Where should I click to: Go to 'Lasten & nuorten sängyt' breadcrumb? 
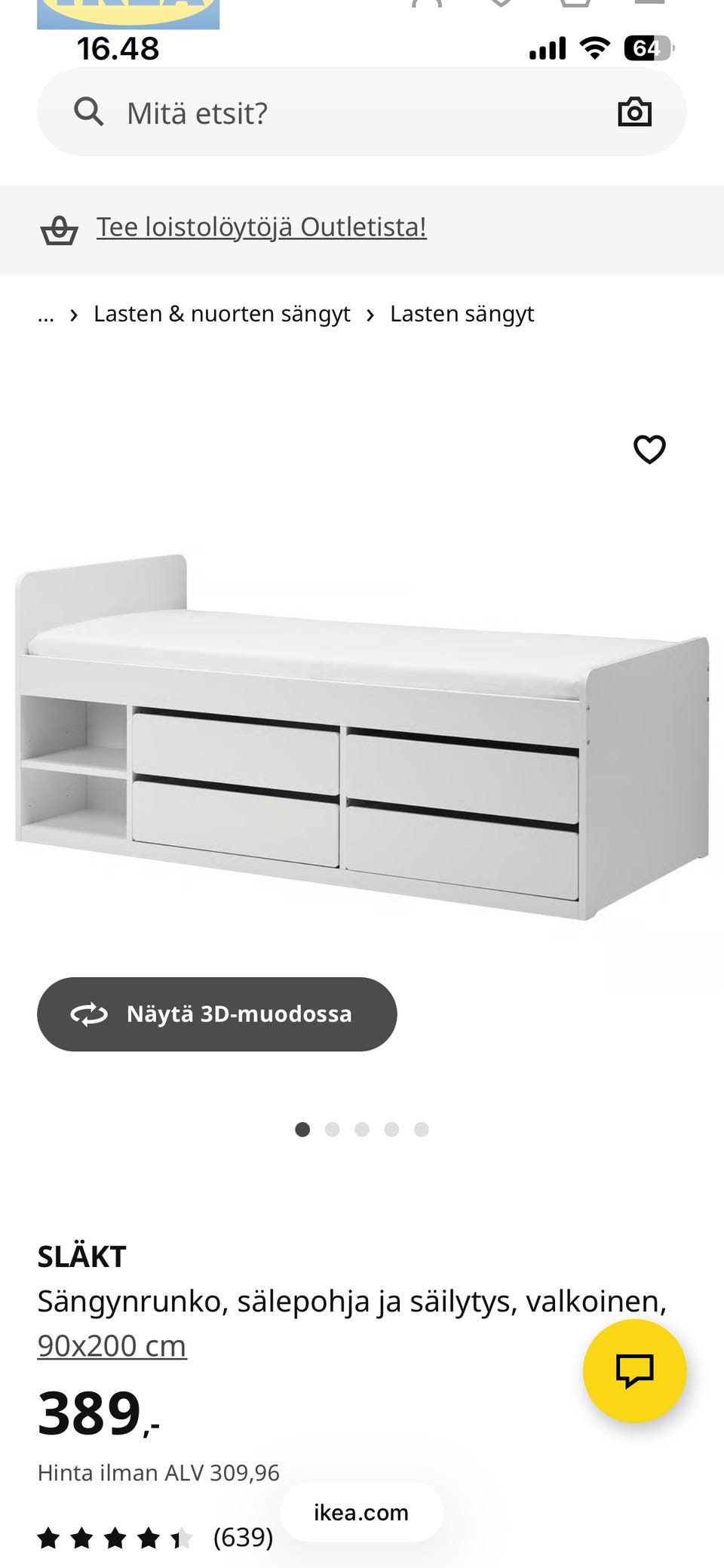click(x=222, y=314)
